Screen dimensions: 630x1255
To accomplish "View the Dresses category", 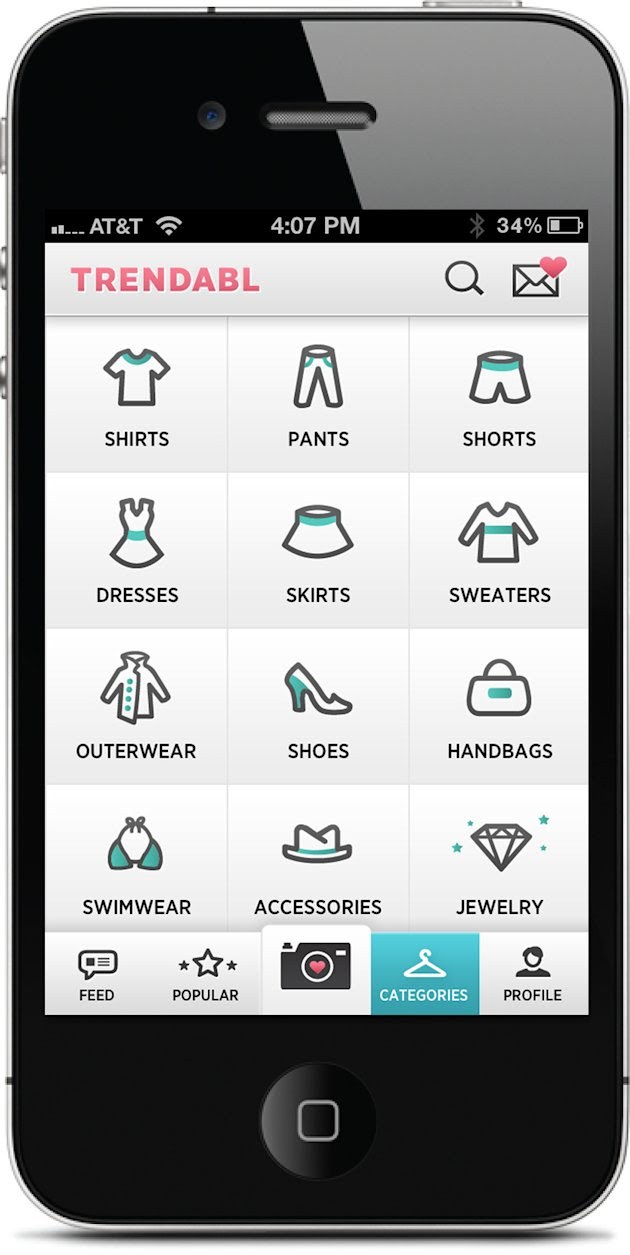I will point(137,552).
